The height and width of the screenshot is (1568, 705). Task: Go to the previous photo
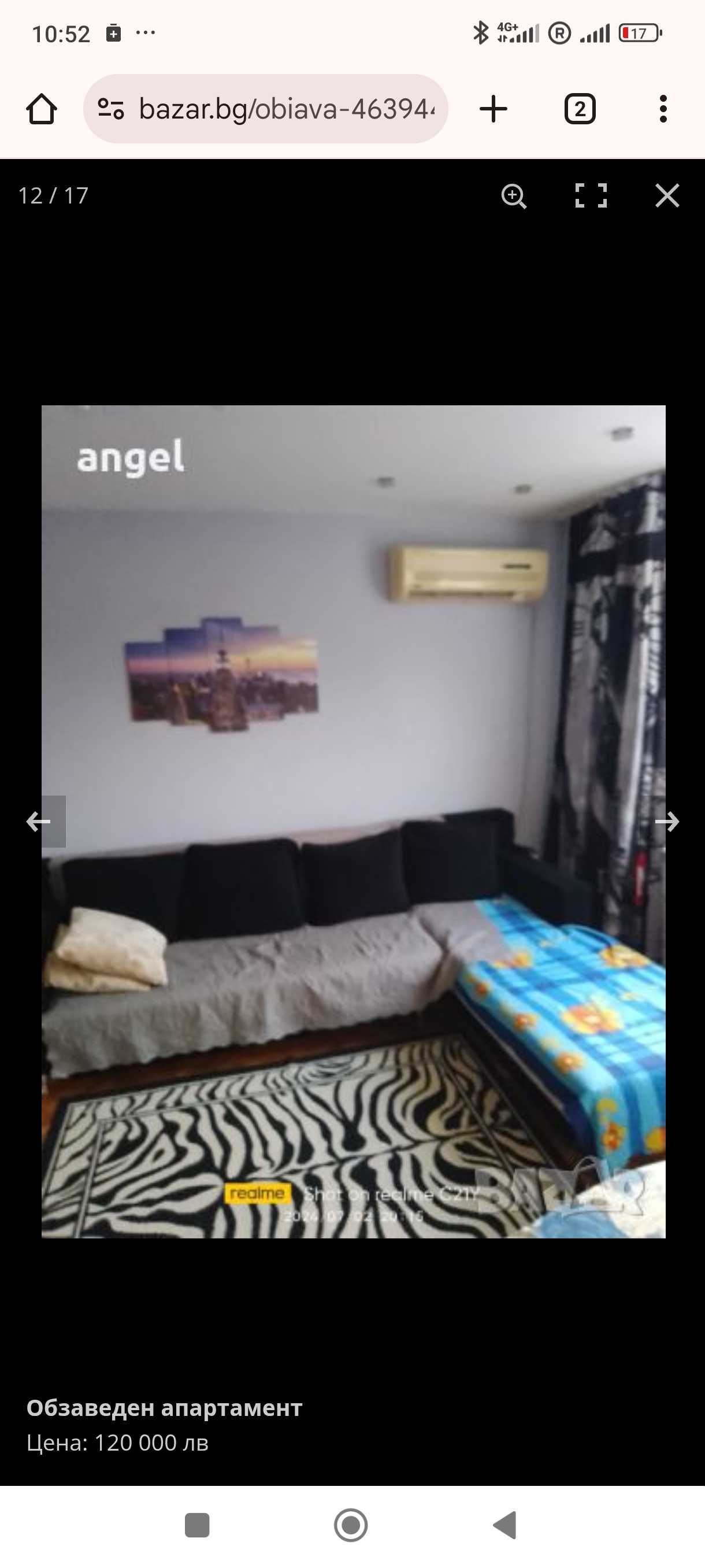38,821
